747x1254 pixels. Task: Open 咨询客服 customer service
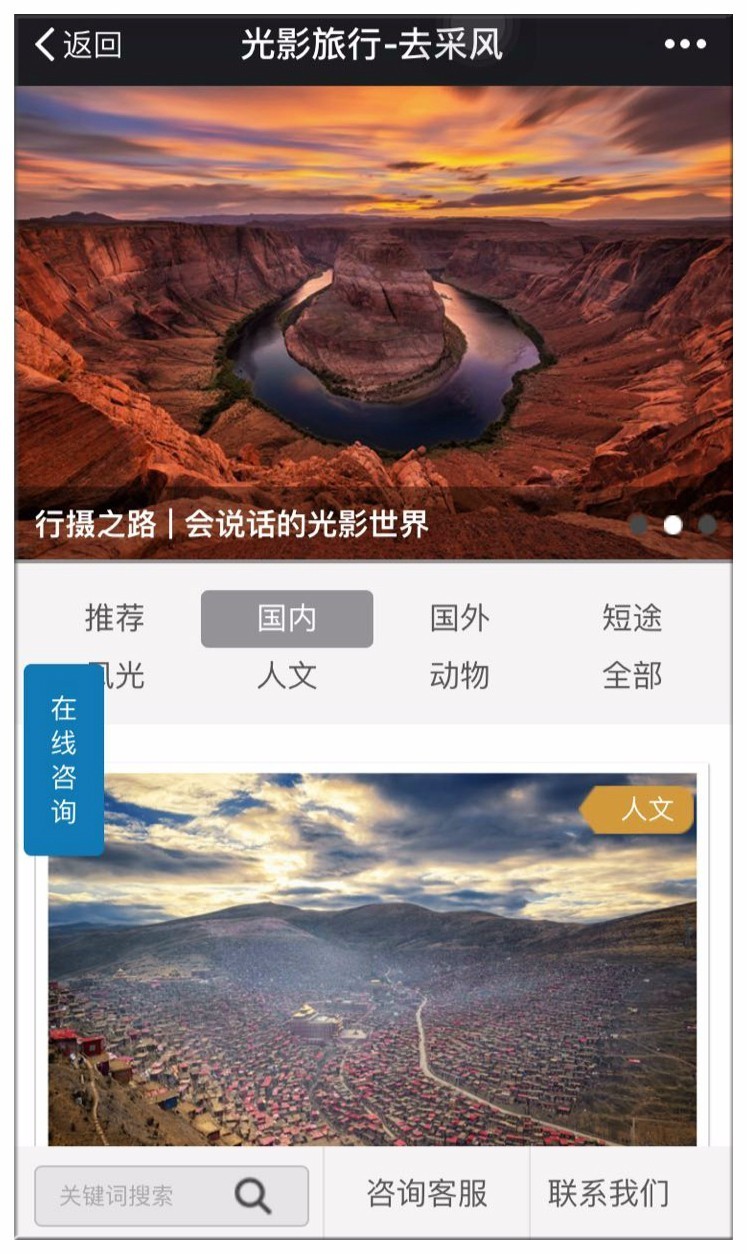(427, 1193)
